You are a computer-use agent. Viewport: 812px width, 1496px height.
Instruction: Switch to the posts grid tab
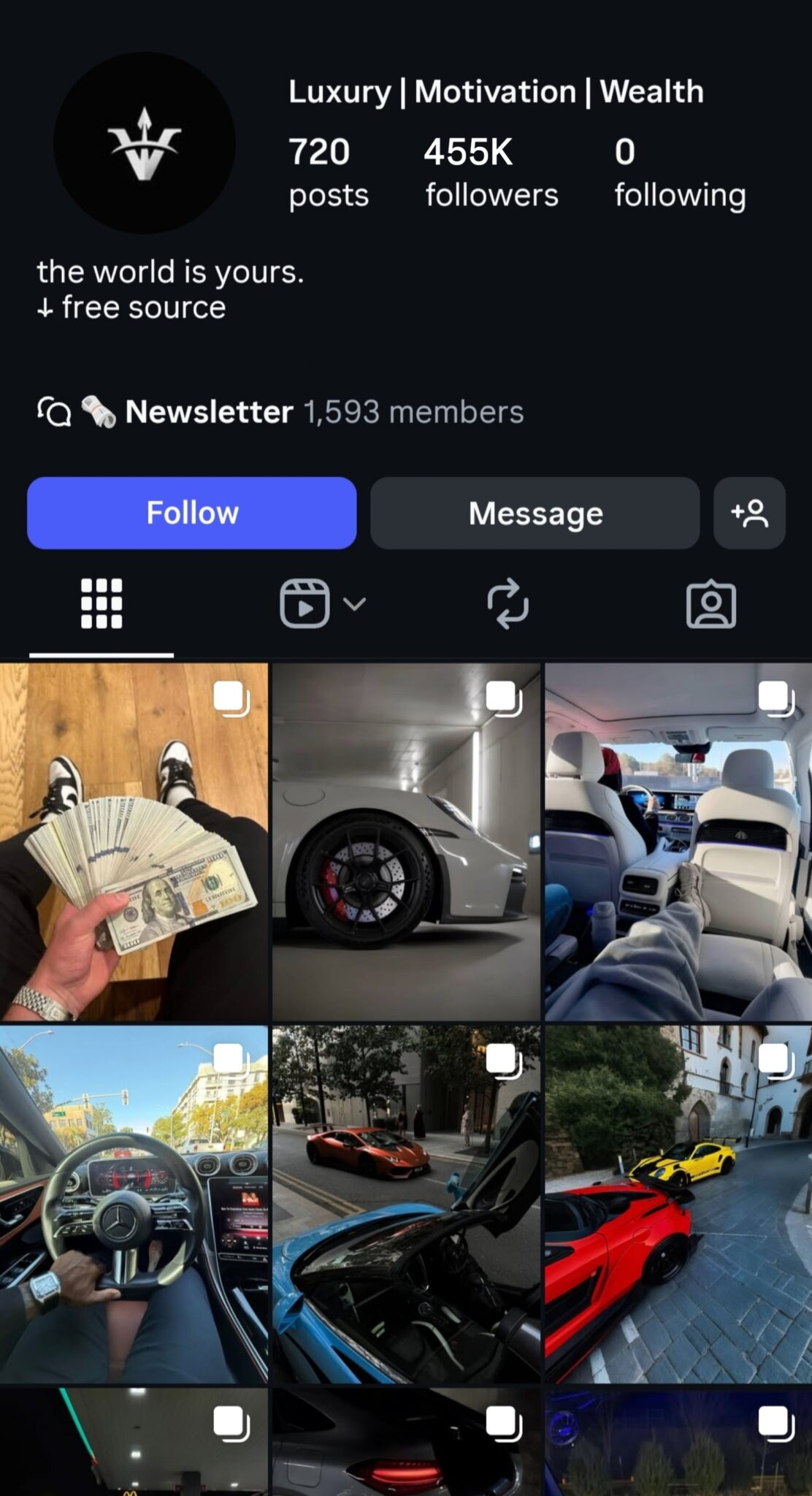101,603
